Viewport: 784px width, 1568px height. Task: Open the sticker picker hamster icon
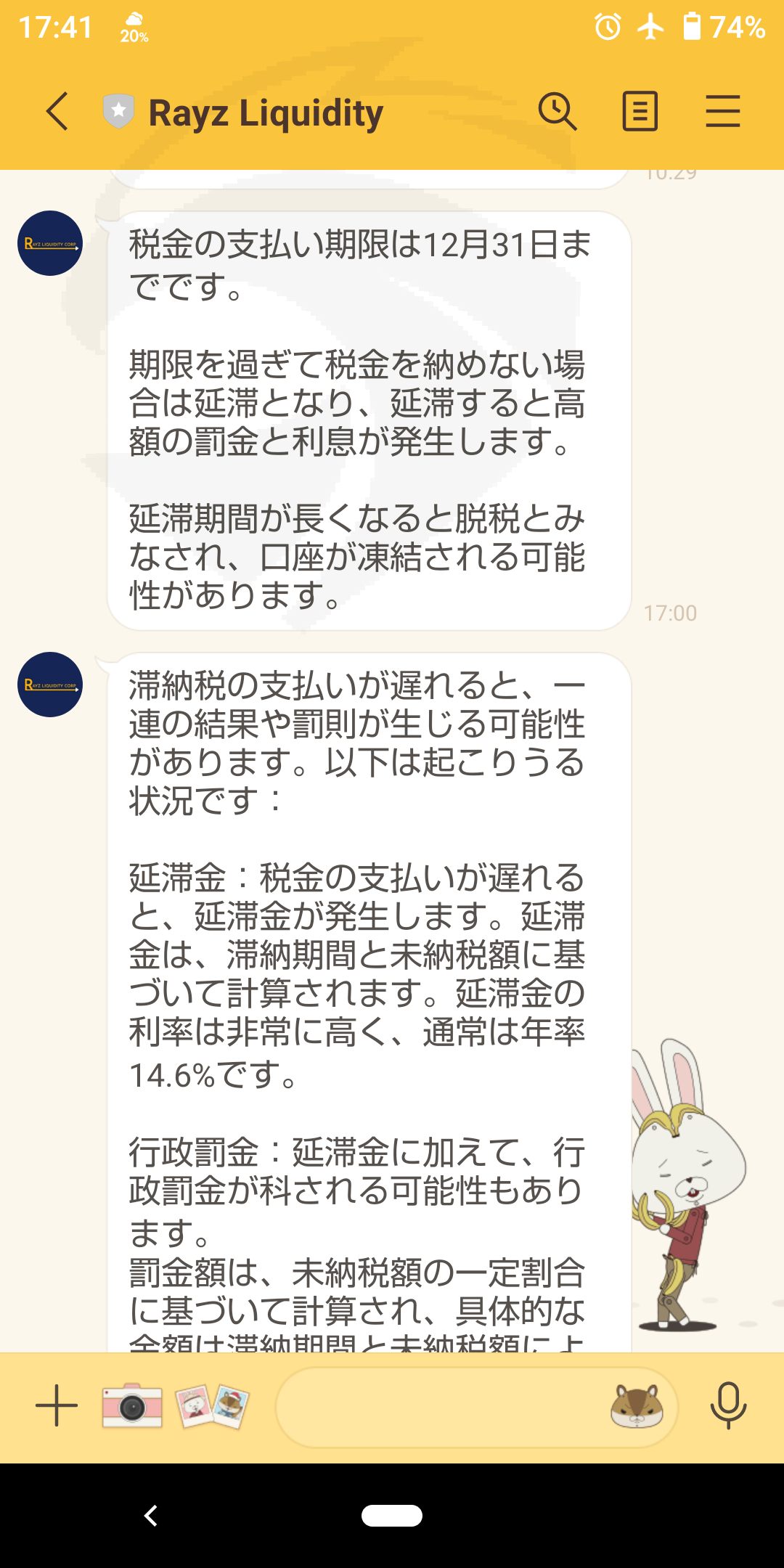637,1406
